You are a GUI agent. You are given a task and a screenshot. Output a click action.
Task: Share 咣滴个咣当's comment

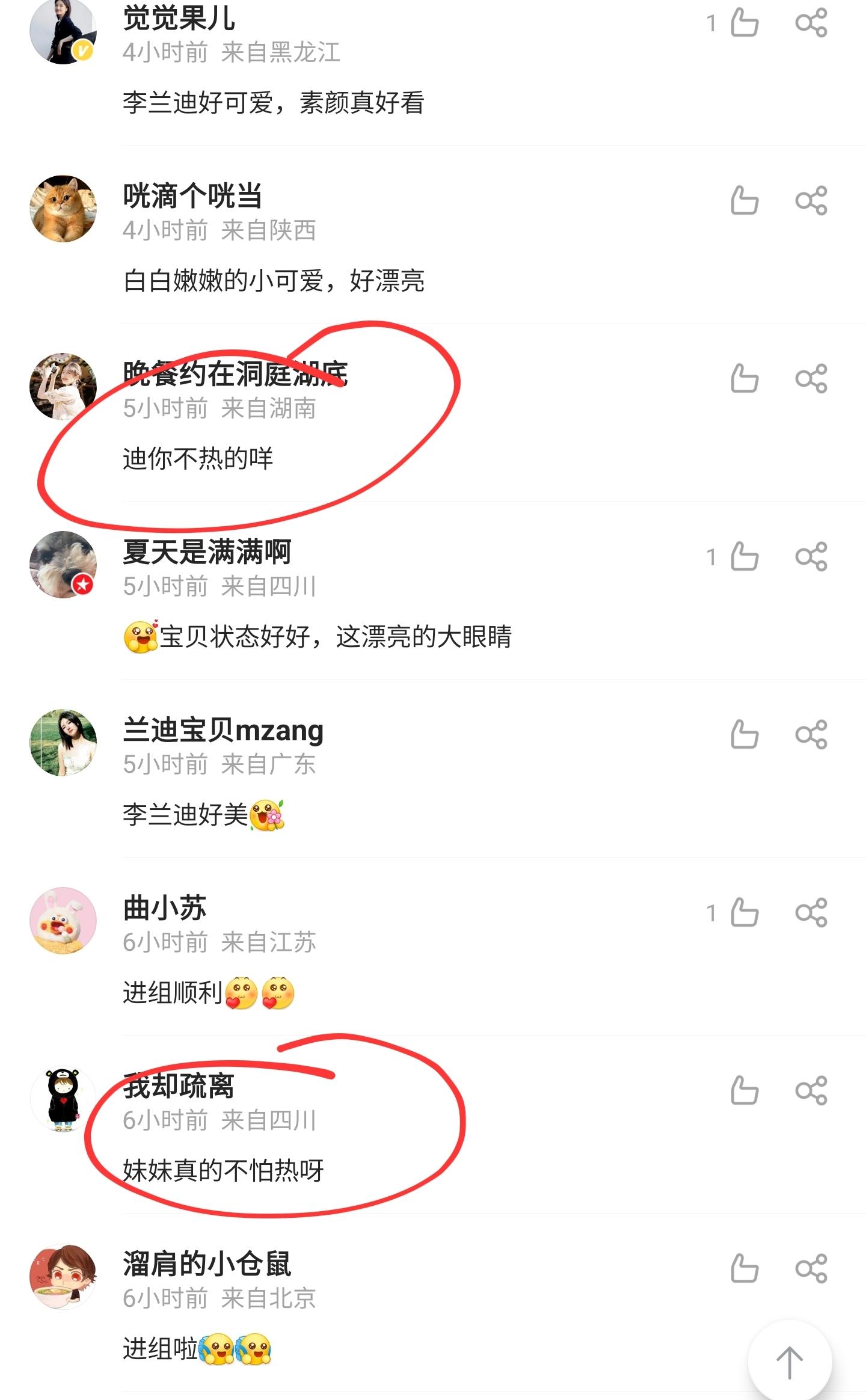click(811, 200)
